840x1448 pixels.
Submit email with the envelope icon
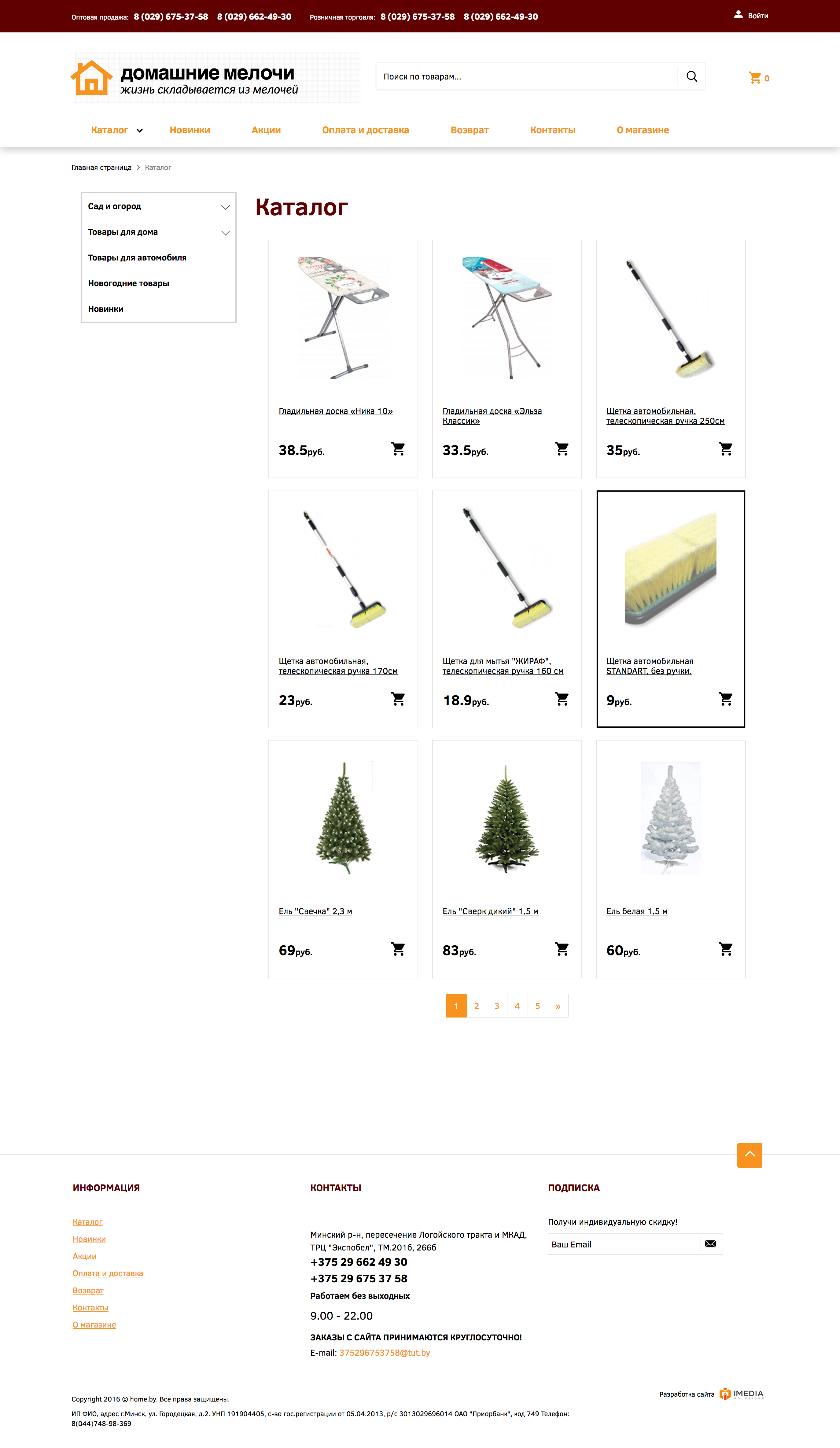click(710, 1244)
